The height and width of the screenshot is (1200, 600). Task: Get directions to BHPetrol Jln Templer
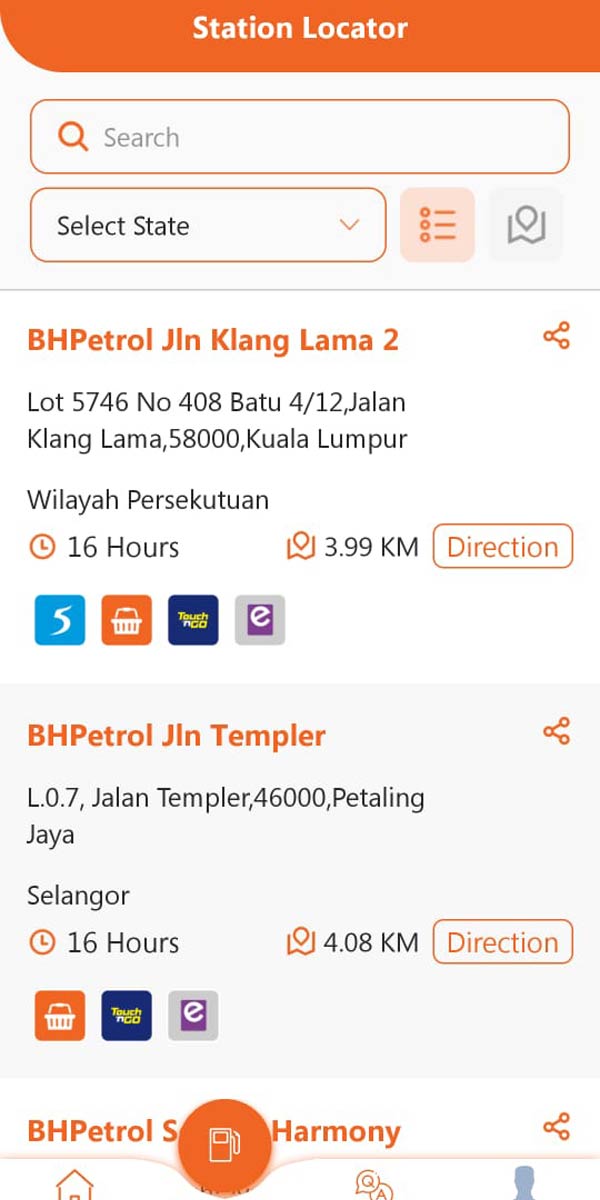(x=502, y=942)
